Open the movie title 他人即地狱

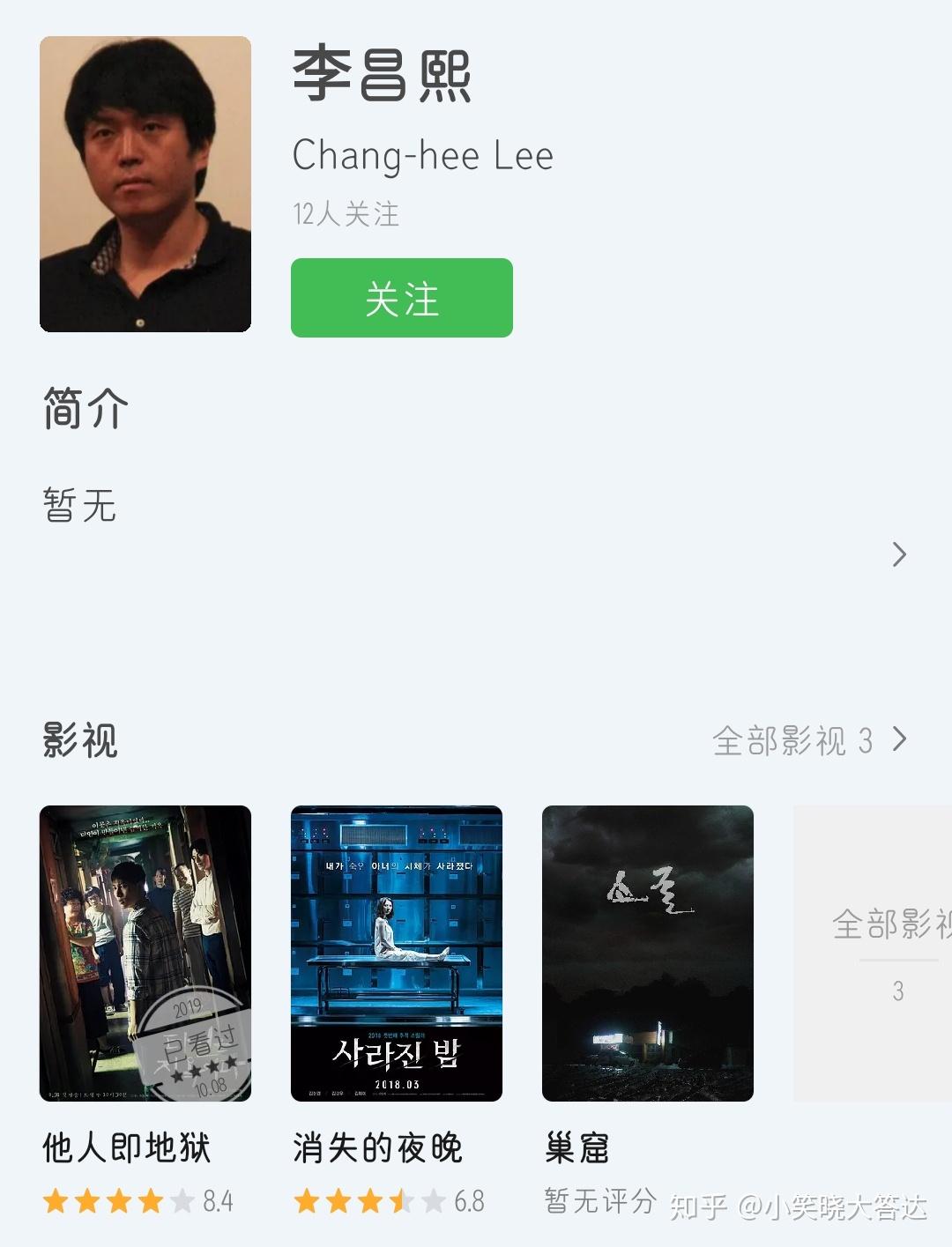point(125,1148)
